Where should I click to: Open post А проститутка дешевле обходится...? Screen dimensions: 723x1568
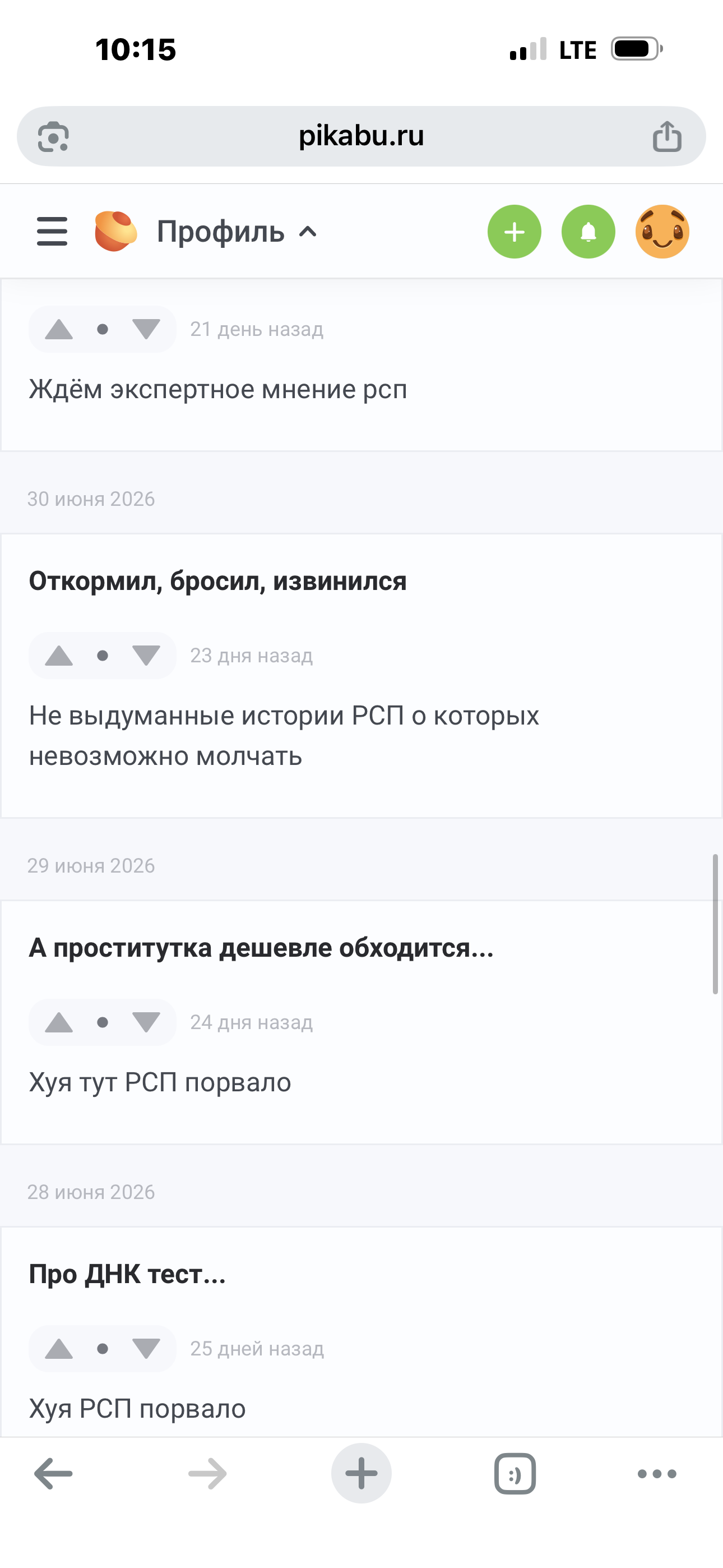click(261, 948)
